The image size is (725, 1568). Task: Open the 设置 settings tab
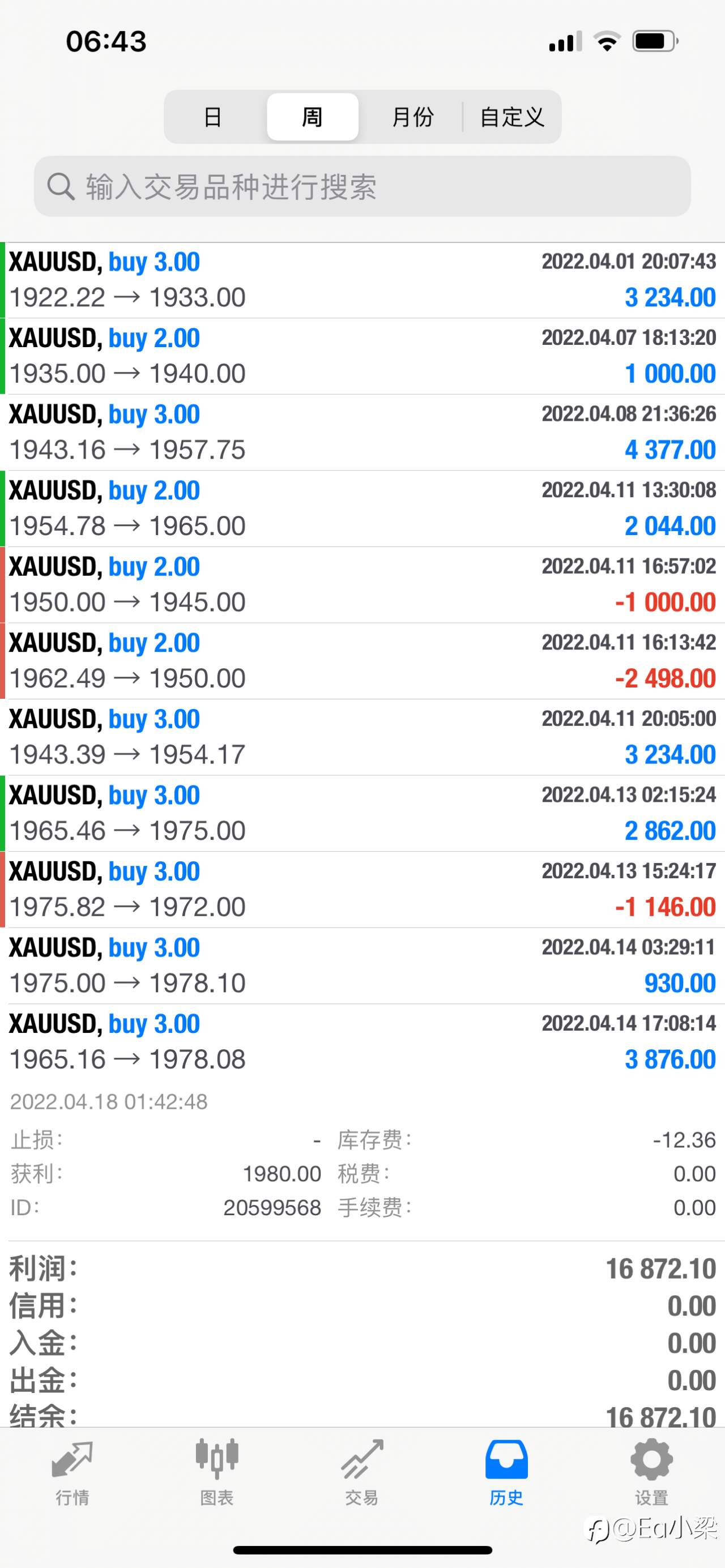[x=651, y=1472]
